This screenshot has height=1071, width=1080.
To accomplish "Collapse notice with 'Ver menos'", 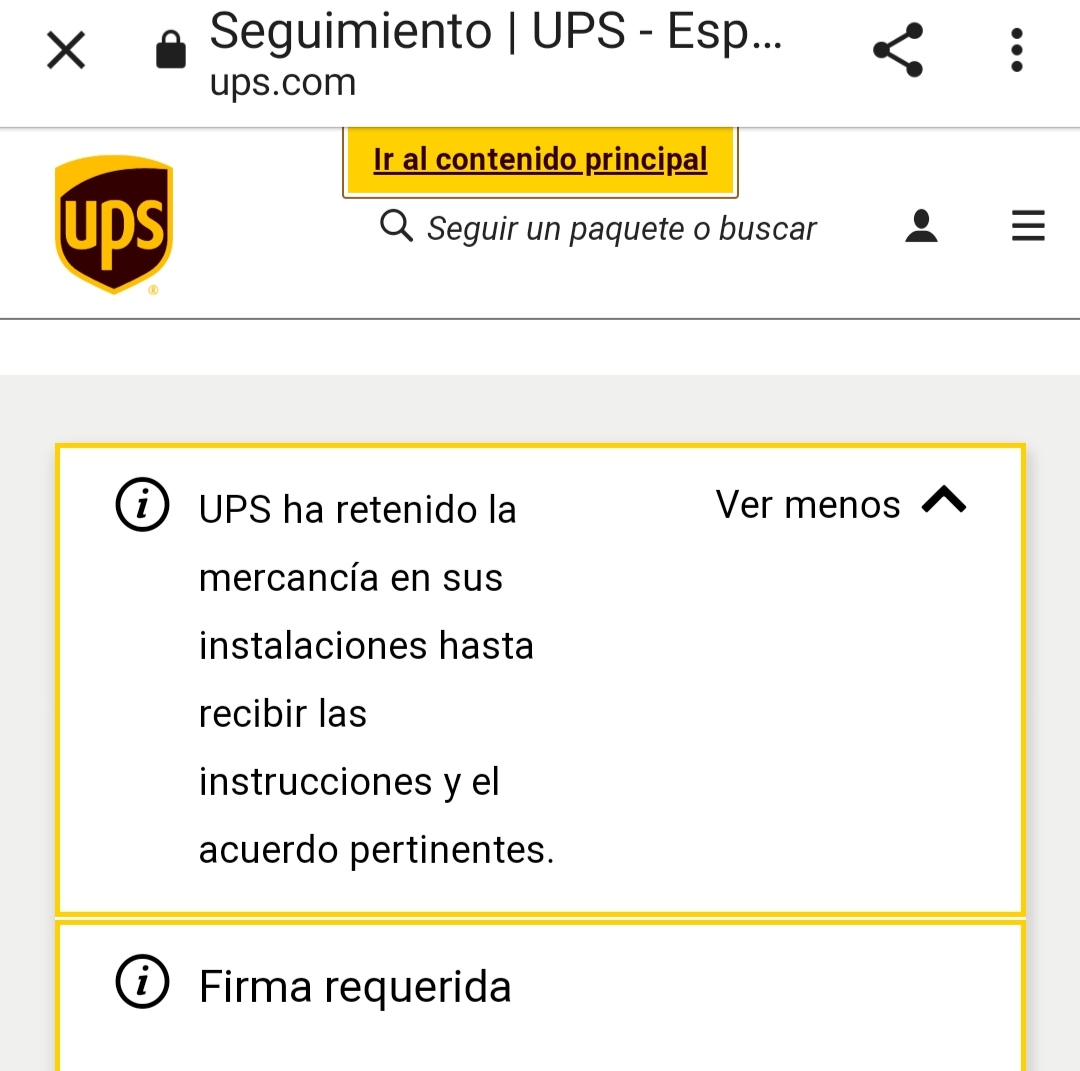I will coord(840,504).
